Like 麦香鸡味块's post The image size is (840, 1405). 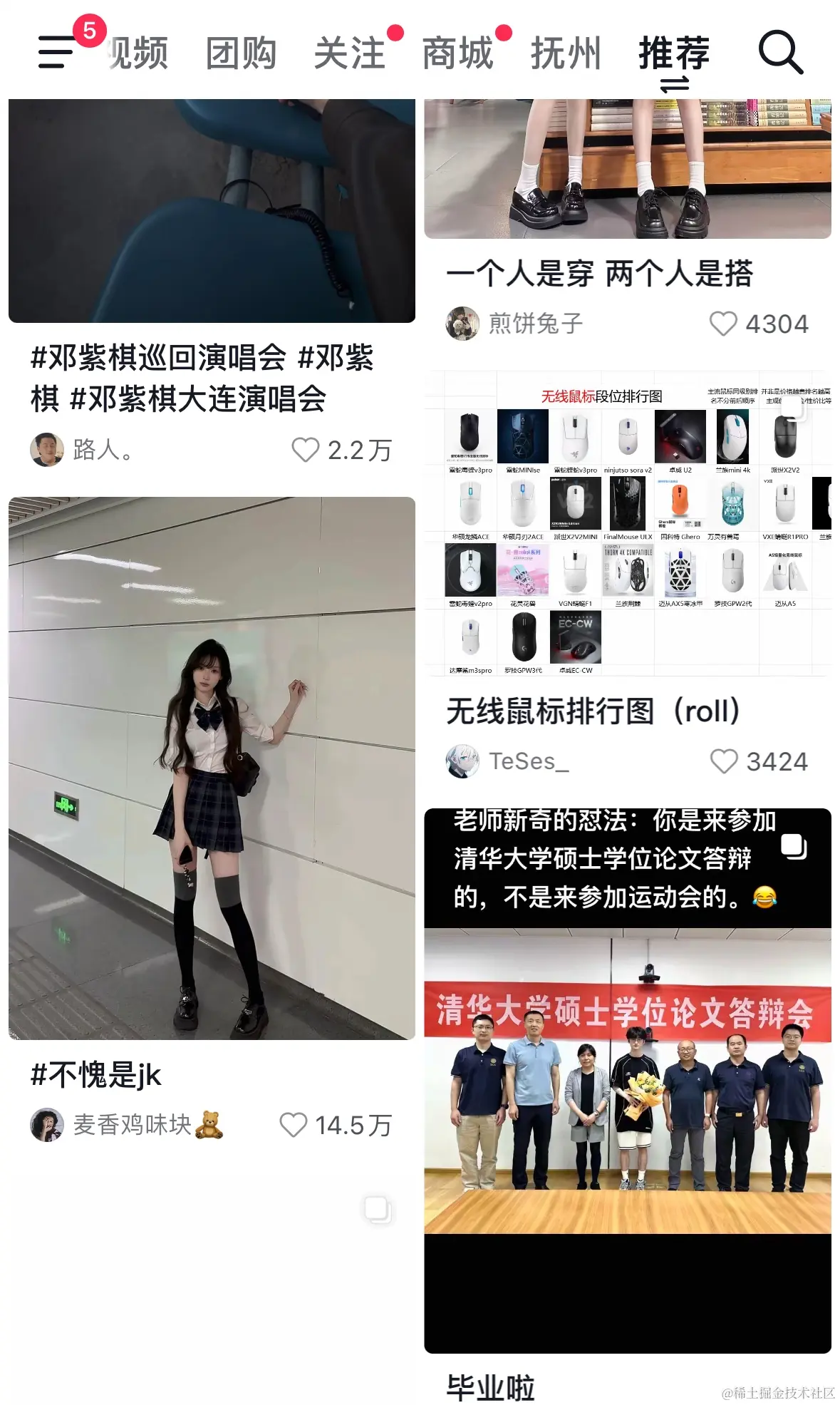pos(294,1125)
